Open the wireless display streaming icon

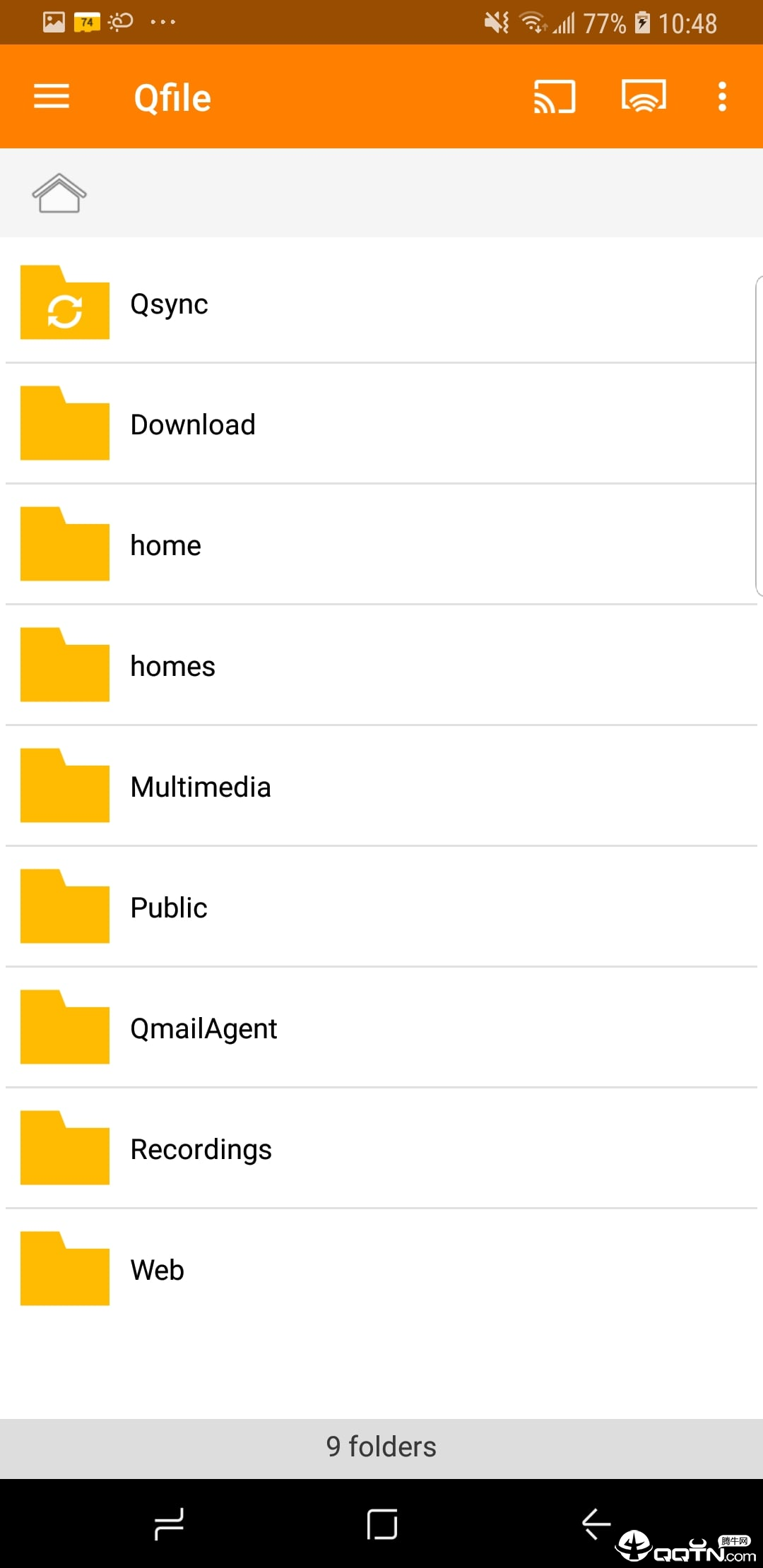(x=644, y=96)
